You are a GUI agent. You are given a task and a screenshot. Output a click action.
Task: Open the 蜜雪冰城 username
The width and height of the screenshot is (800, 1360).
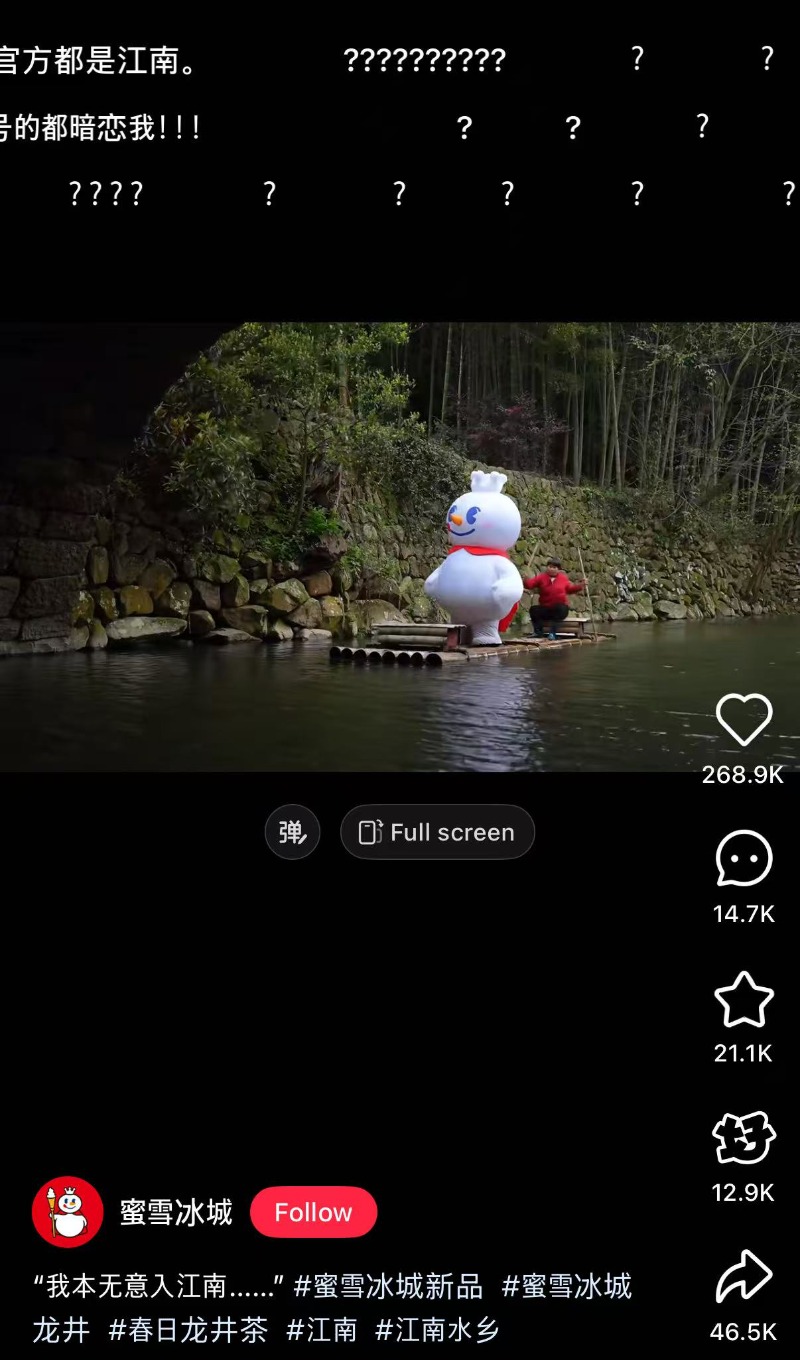tap(176, 1212)
